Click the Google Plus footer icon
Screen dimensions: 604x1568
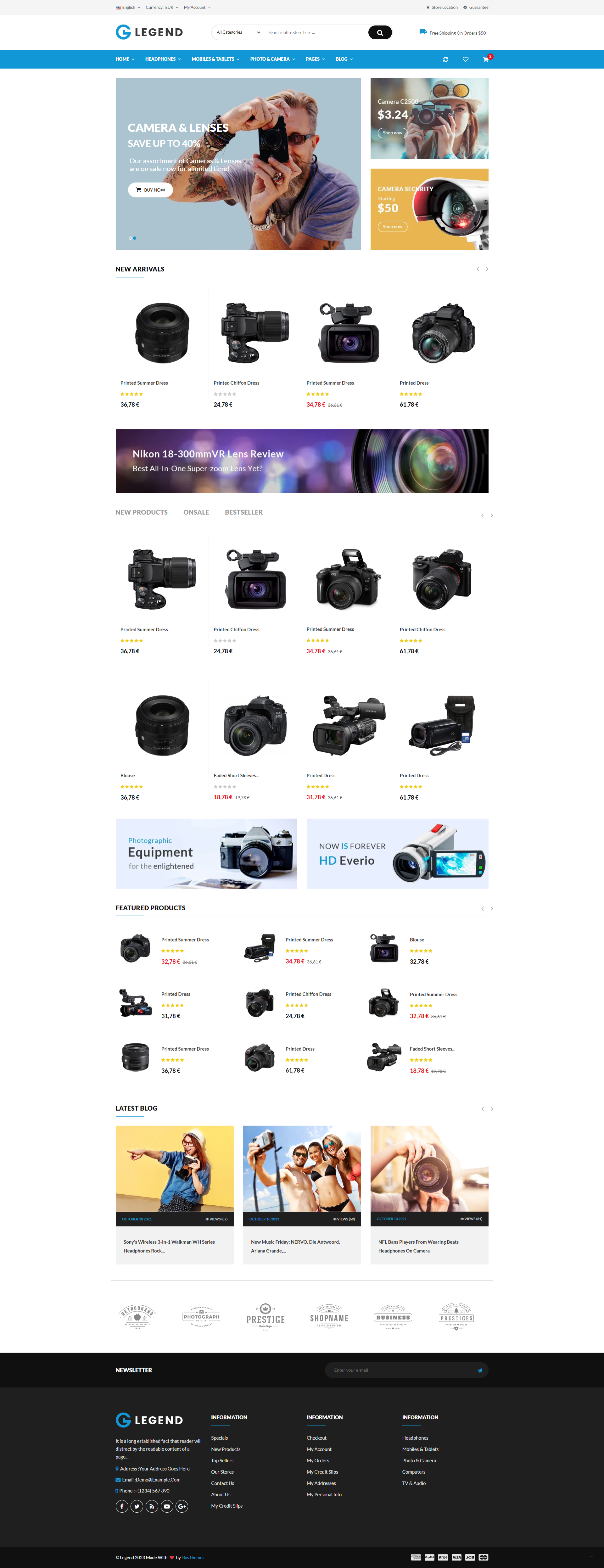182,1506
